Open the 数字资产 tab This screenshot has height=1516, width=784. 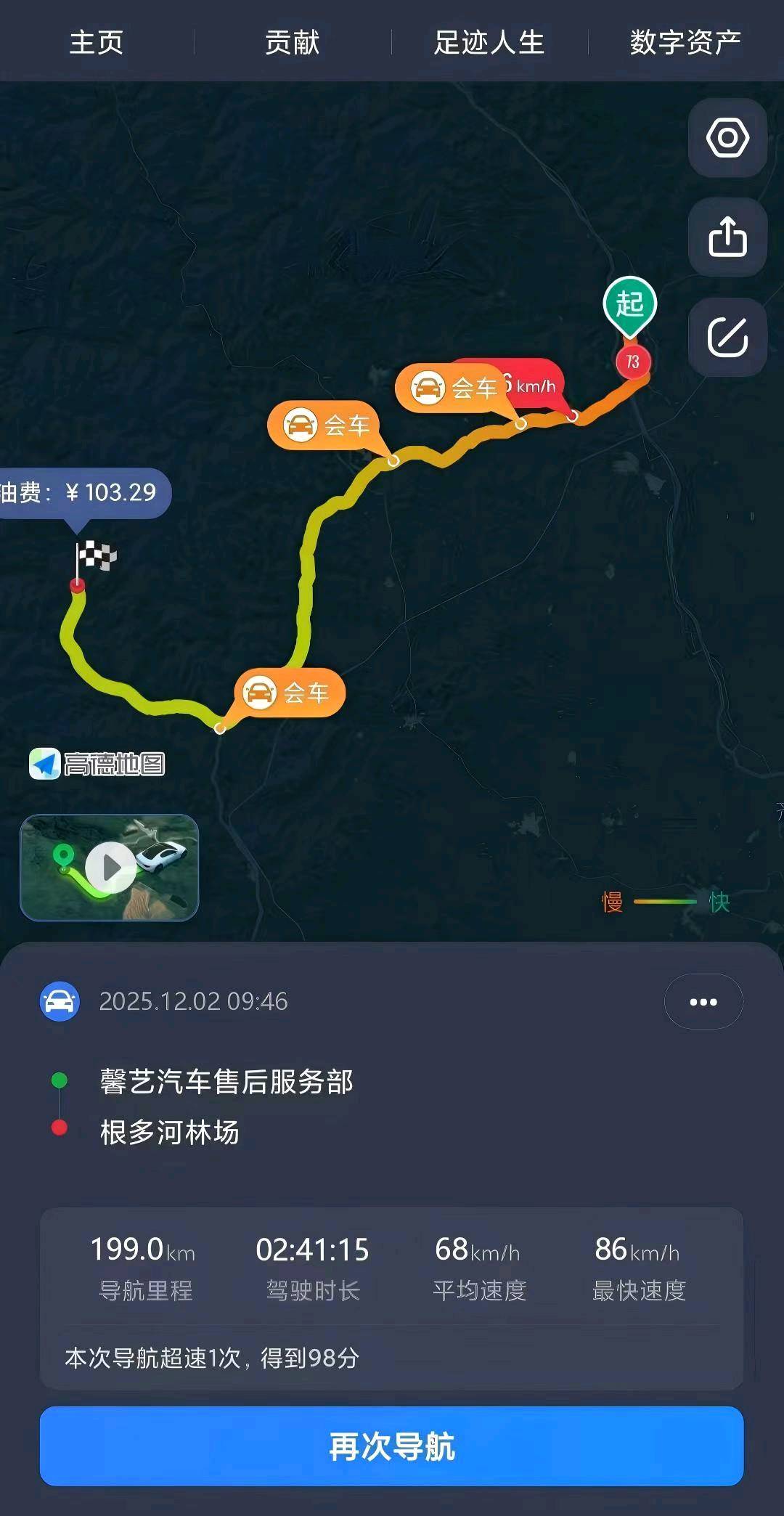[685, 42]
